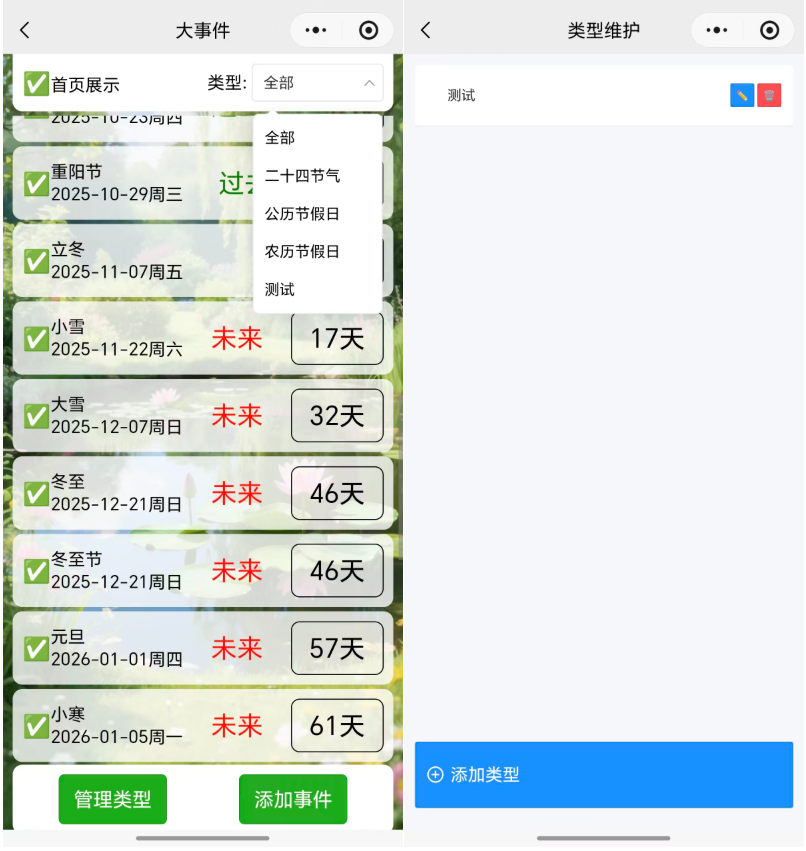Click the circular capsule icon on the 大事件 page
The width and height of the screenshot is (806, 851).
368,30
